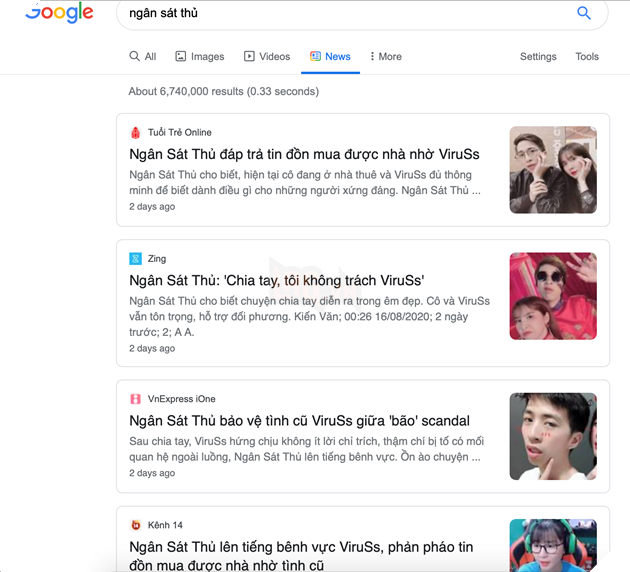Image resolution: width=630 pixels, height=572 pixels.
Task: Open search Tools
Action: coord(587,57)
